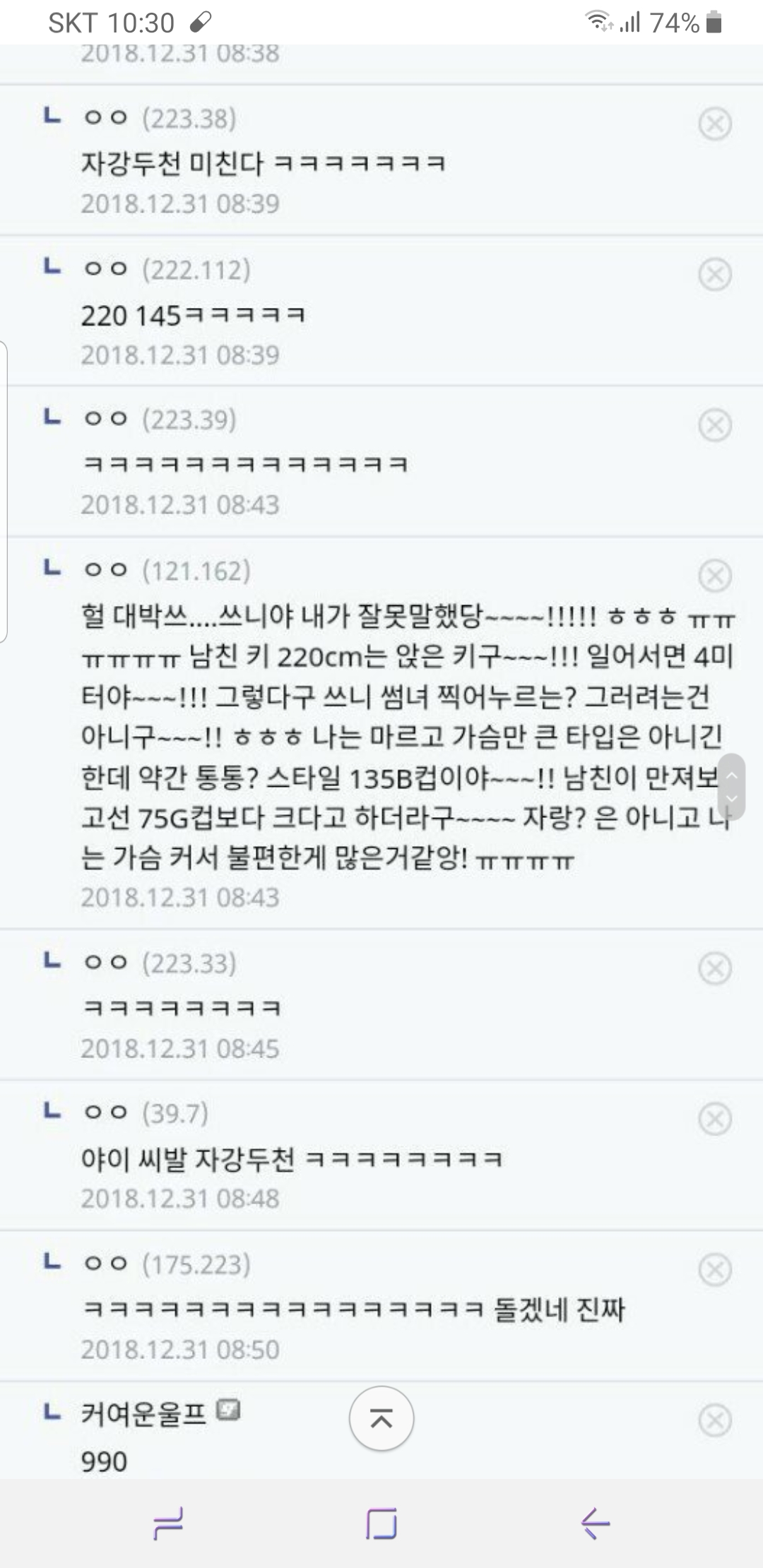Image resolution: width=763 pixels, height=1568 pixels.
Task: Delete the comment by 커여운울프
Action: point(715,1421)
